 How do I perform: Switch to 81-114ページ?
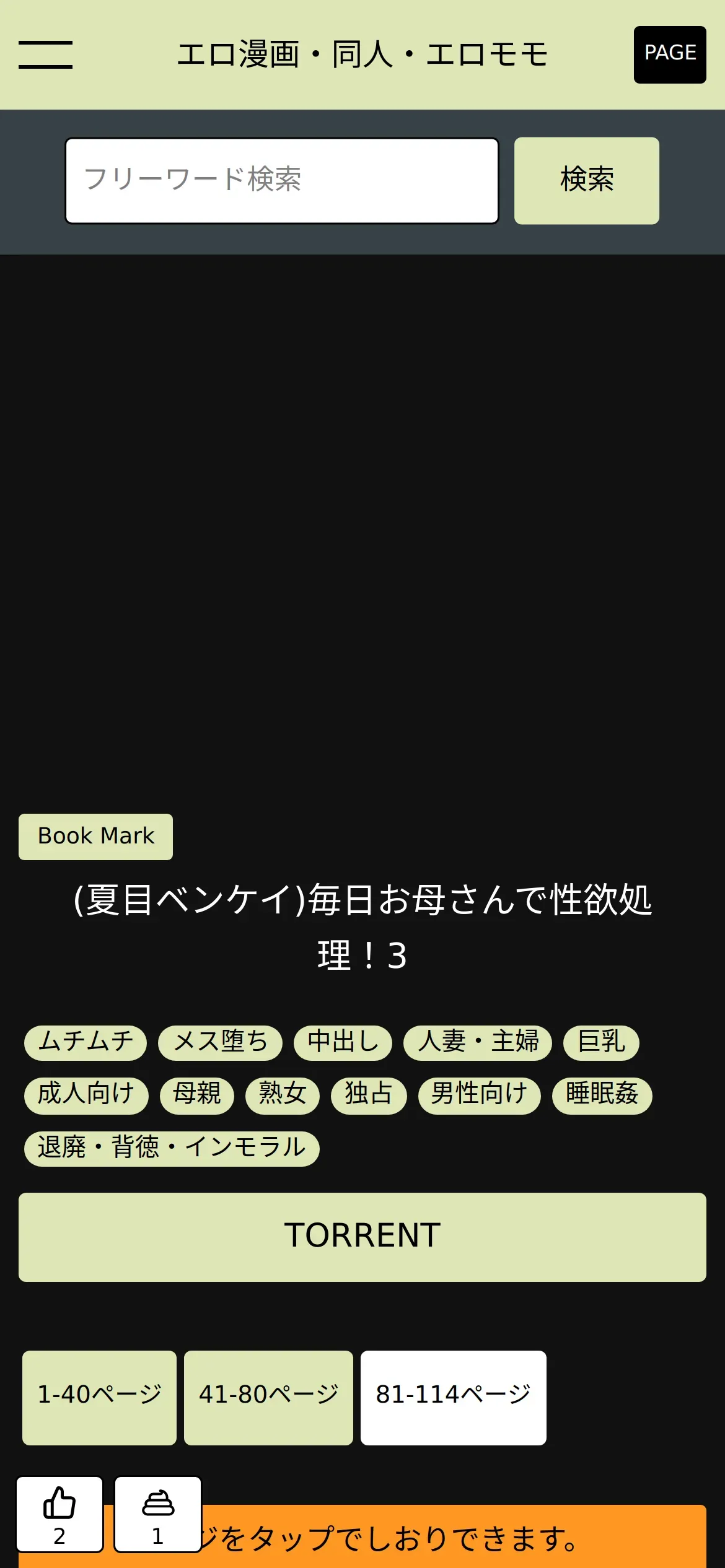point(454,1397)
